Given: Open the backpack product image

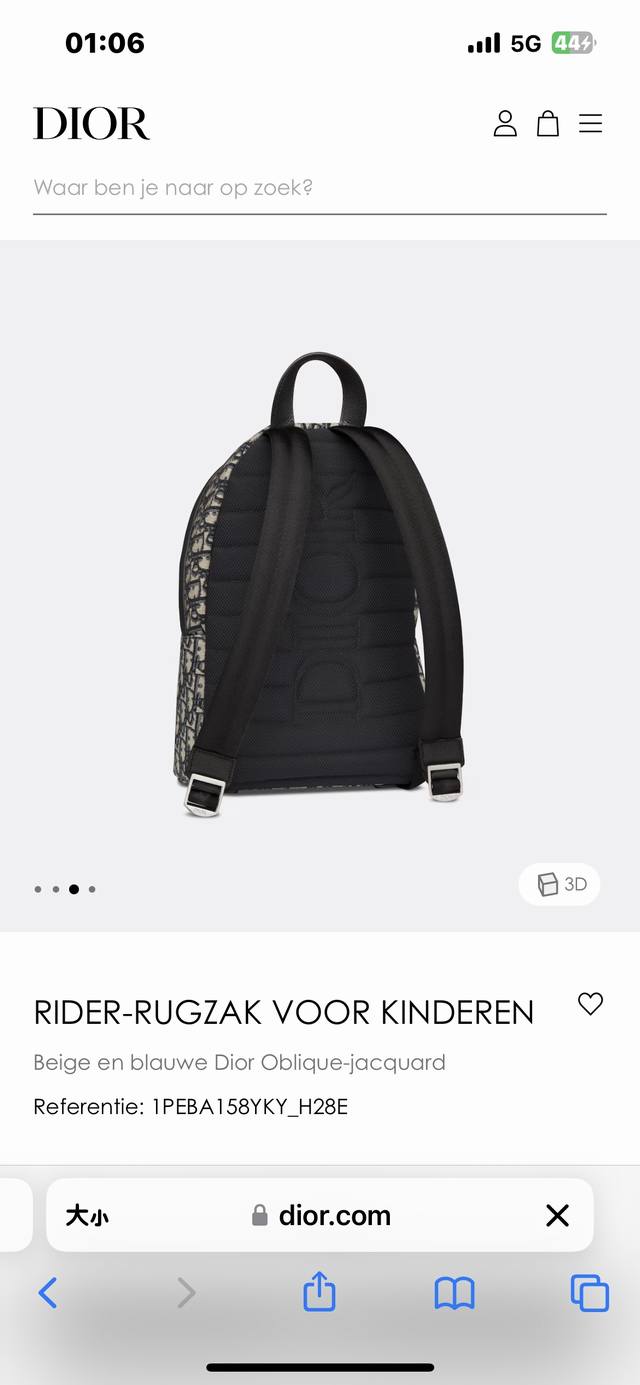Looking at the screenshot, I should pos(320,585).
